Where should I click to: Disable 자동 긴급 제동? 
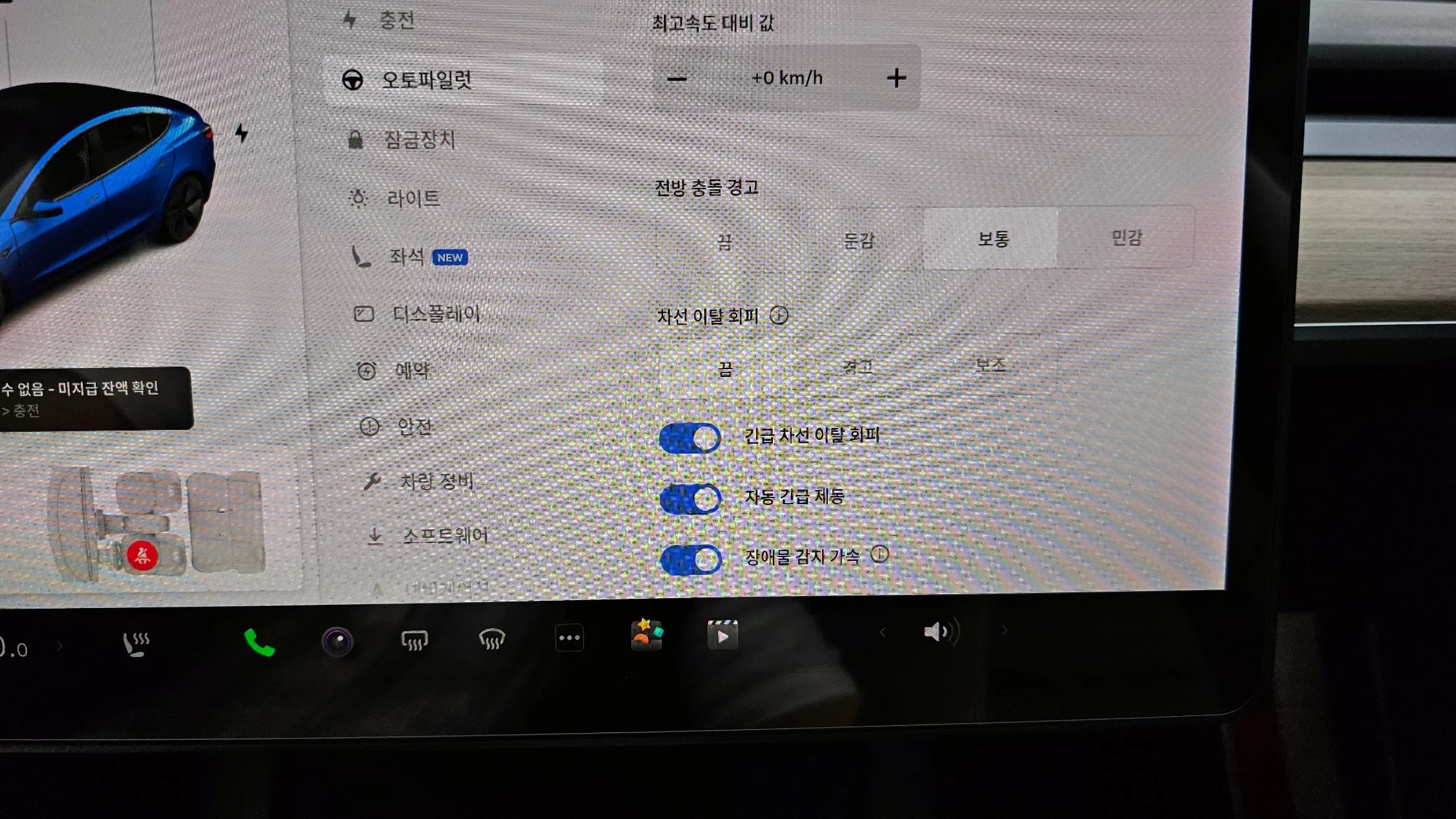[690, 499]
